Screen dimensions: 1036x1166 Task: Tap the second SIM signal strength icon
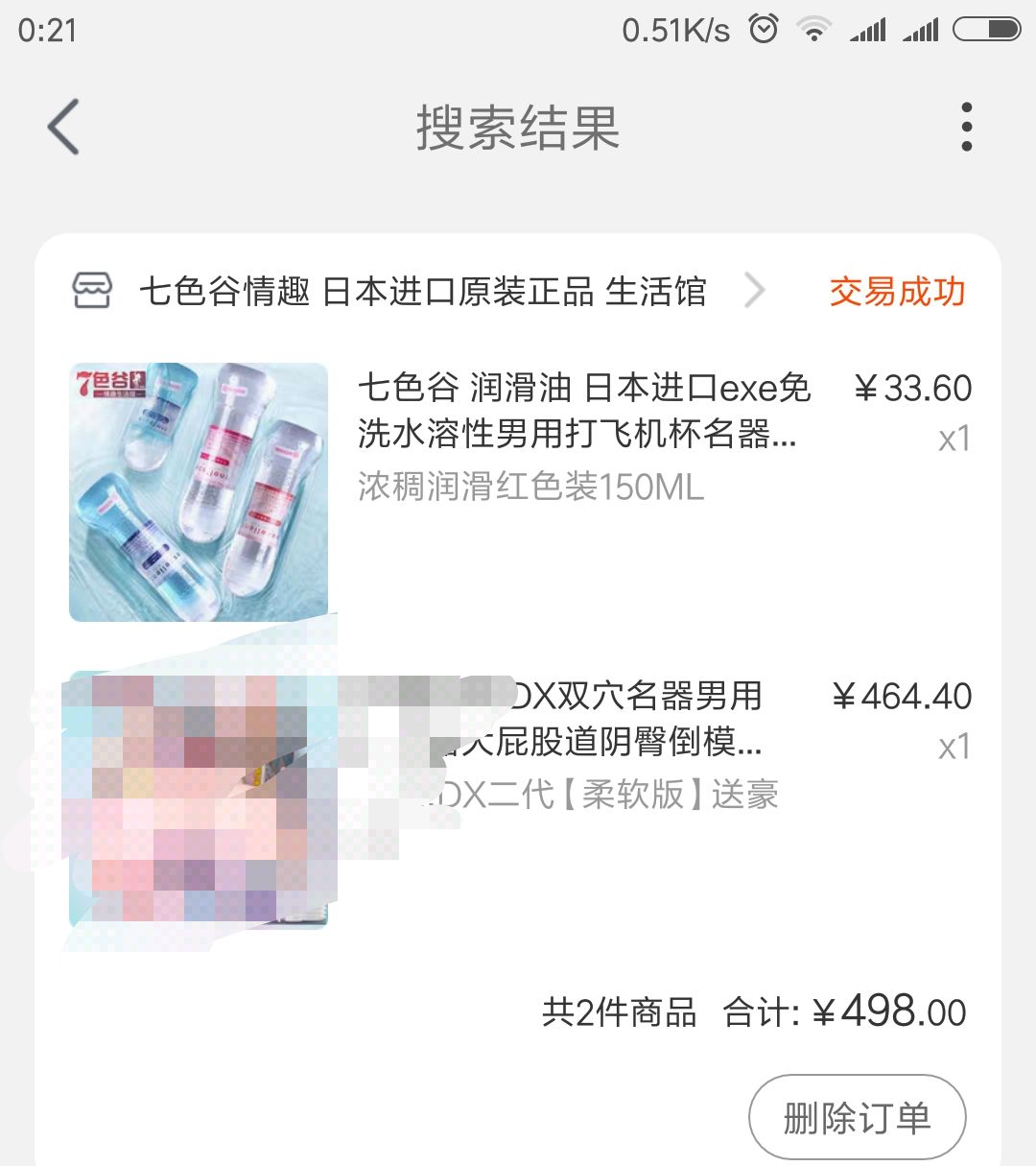[x=923, y=31]
